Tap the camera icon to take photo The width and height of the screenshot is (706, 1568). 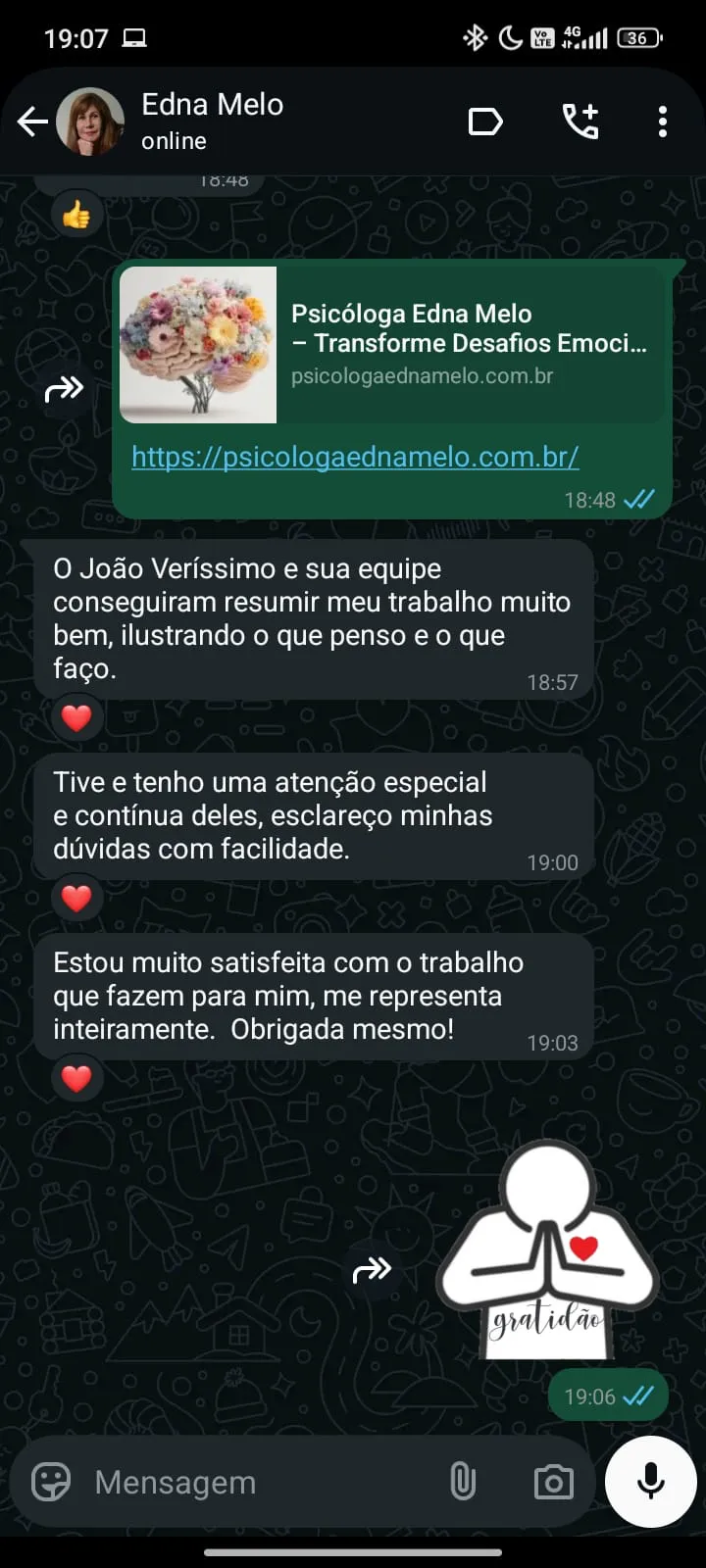(555, 1482)
